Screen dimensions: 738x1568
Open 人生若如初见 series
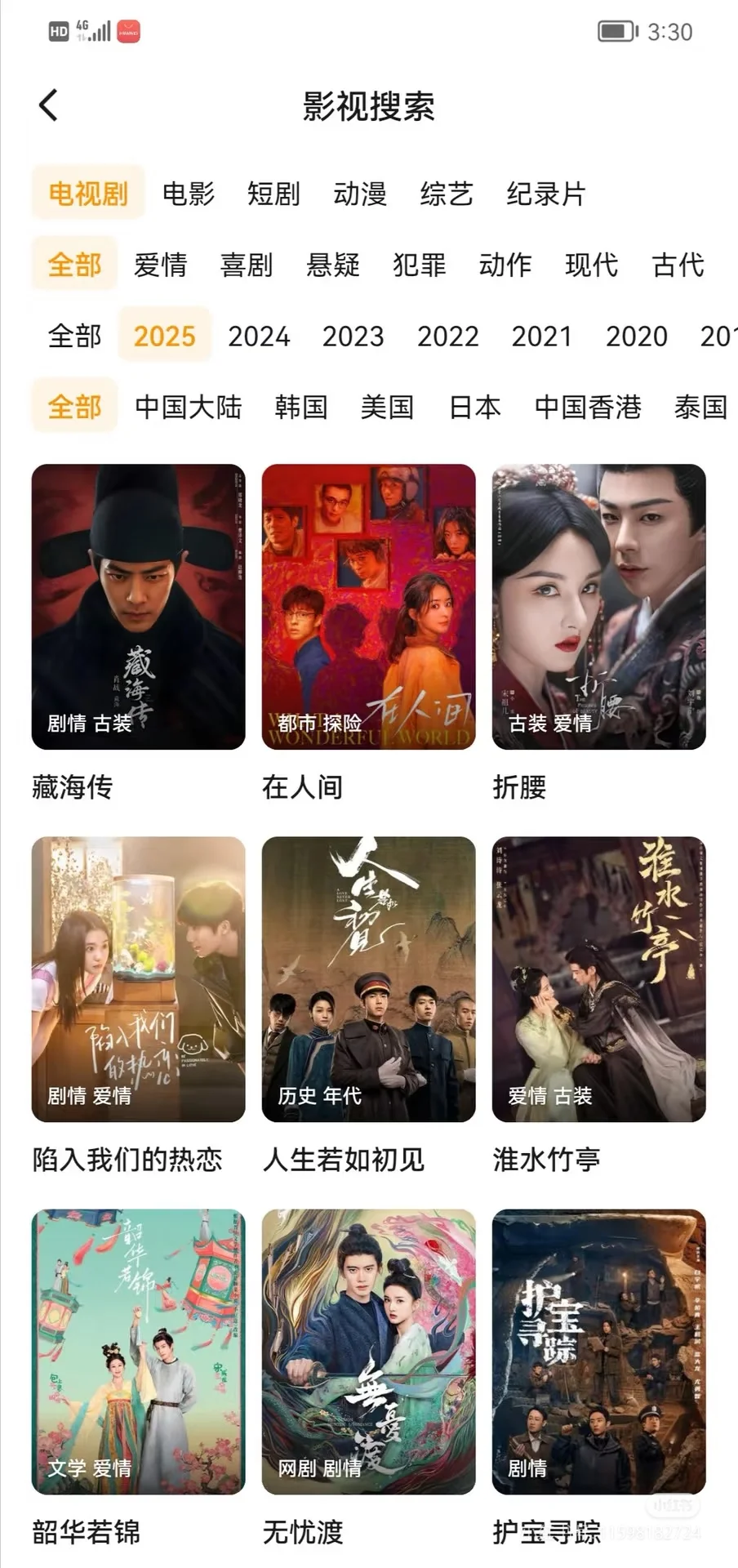coord(368,979)
